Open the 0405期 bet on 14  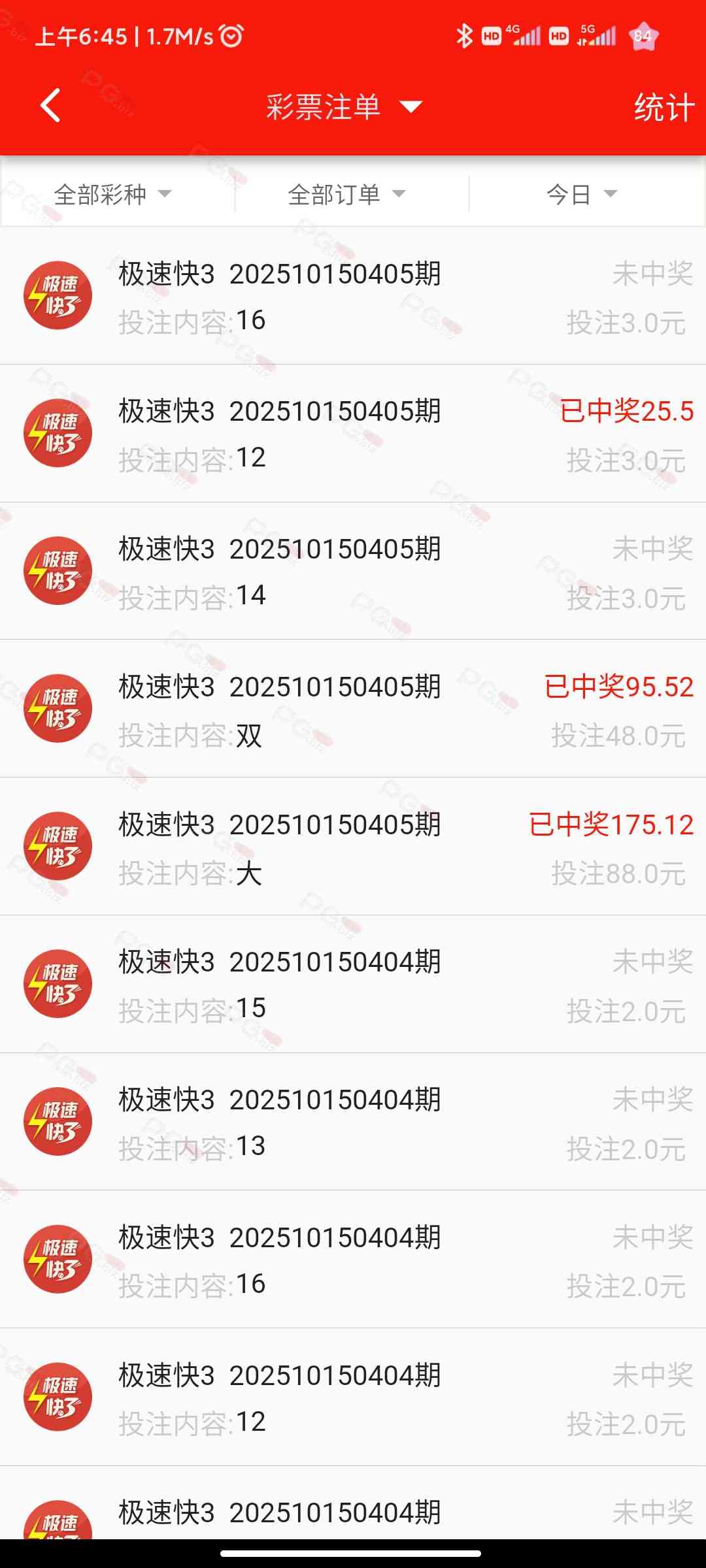(353, 572)
